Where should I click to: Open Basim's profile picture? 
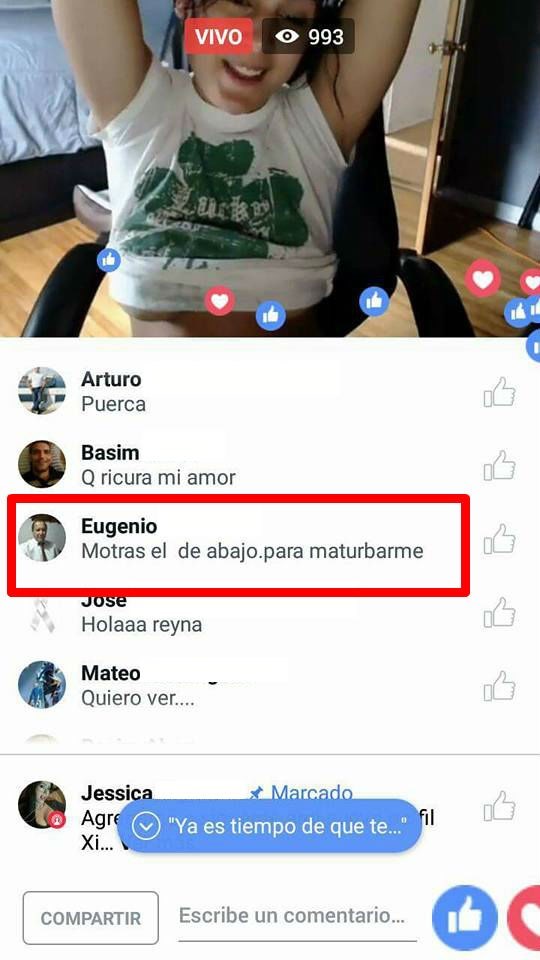(x=42, y=464)
